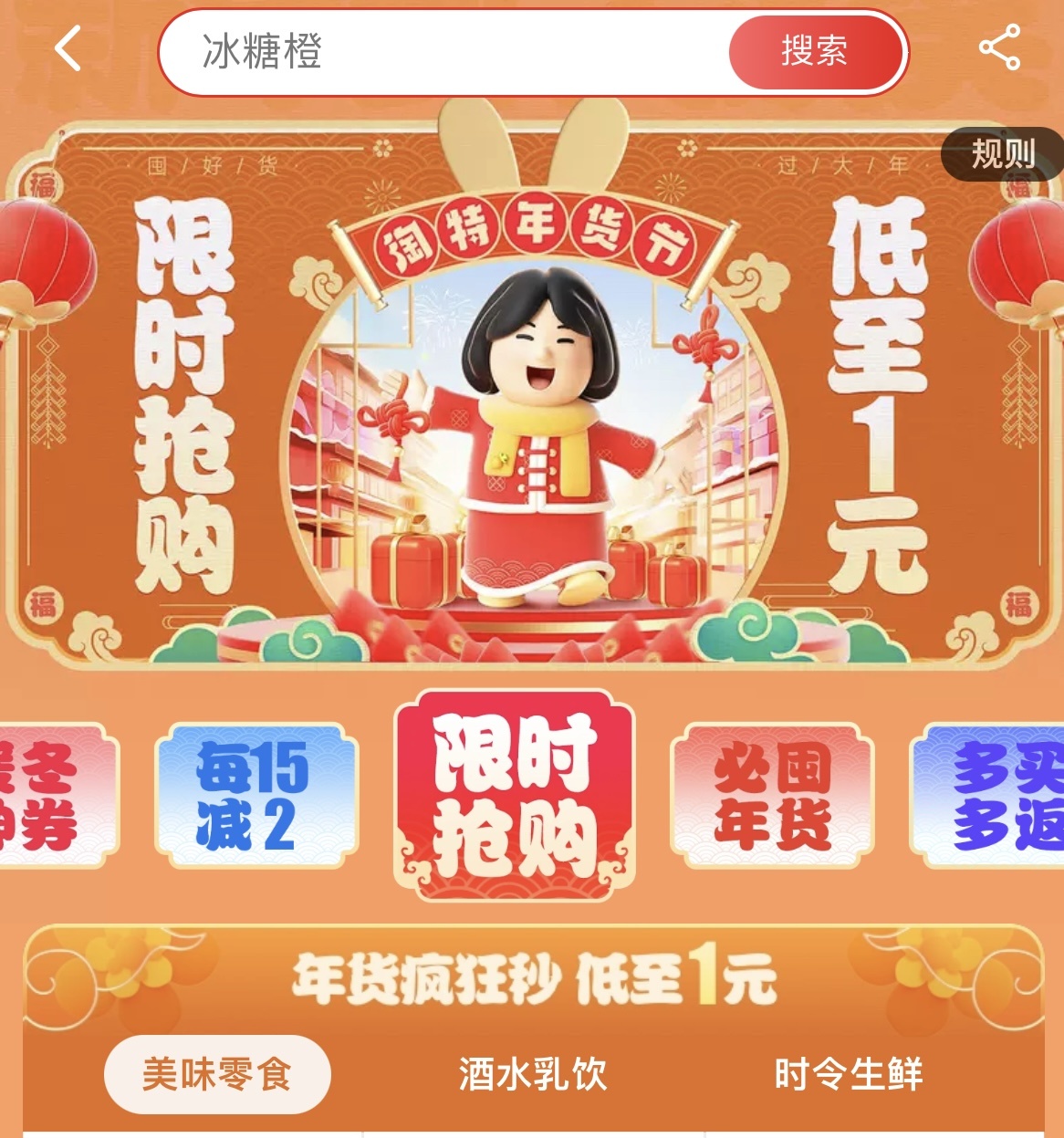
Task: Switch to the 美味零食 tab
Action: [217, 1074]
